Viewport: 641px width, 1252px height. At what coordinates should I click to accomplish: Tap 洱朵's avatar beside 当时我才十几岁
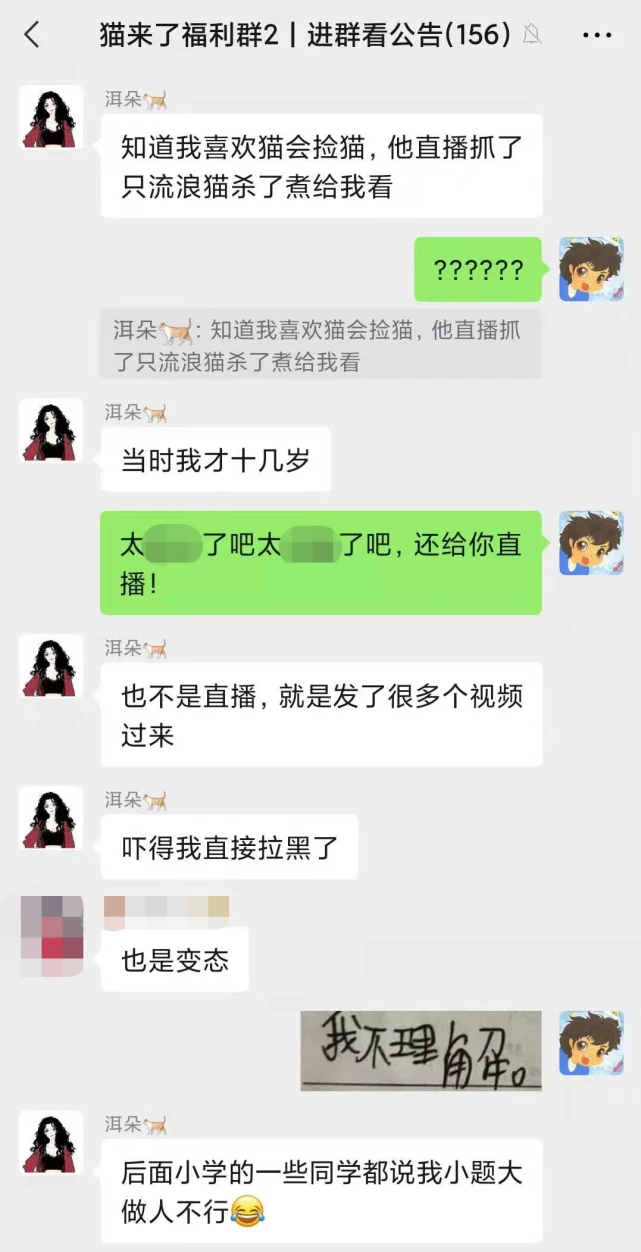coord(52,431)
